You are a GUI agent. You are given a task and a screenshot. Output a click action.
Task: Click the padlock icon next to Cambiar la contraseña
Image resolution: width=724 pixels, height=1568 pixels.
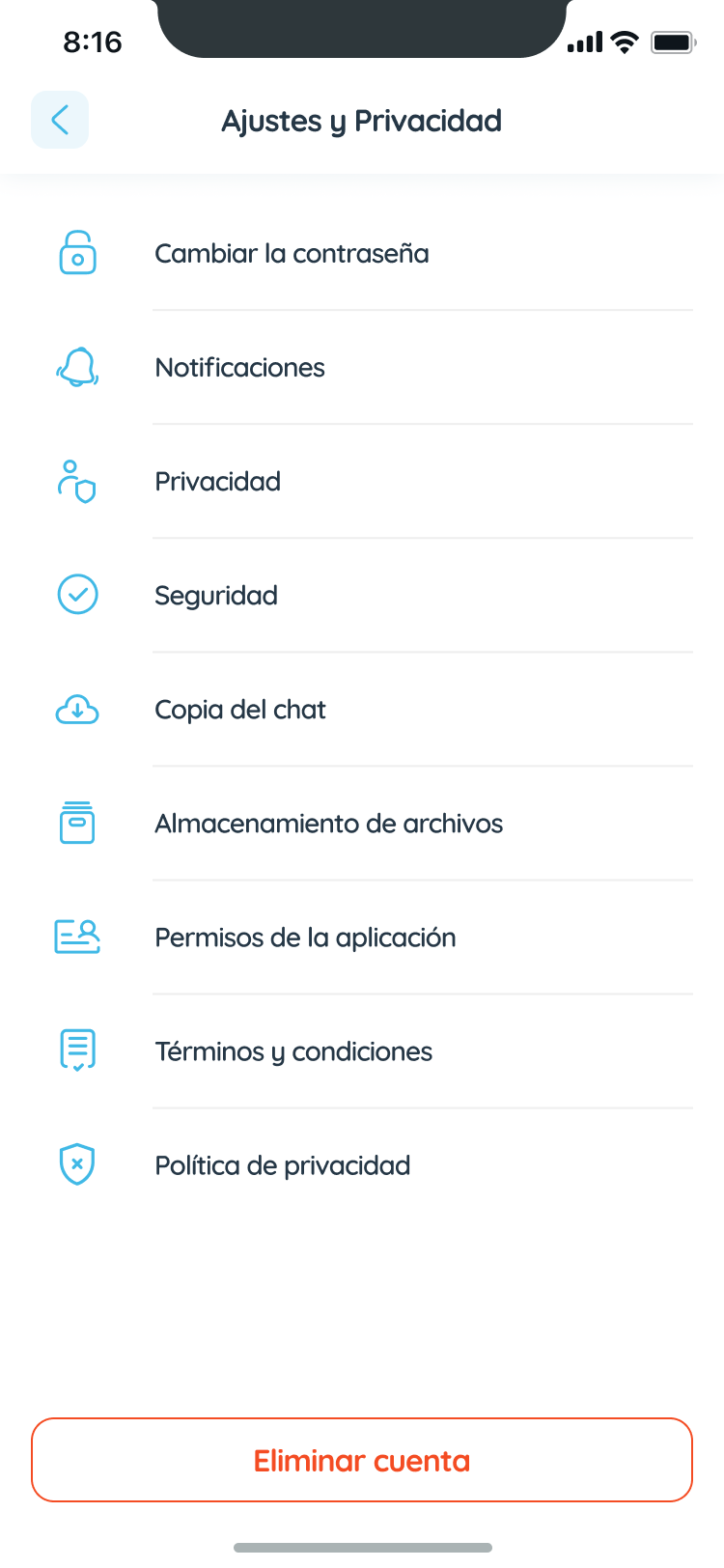click(77, 253)
